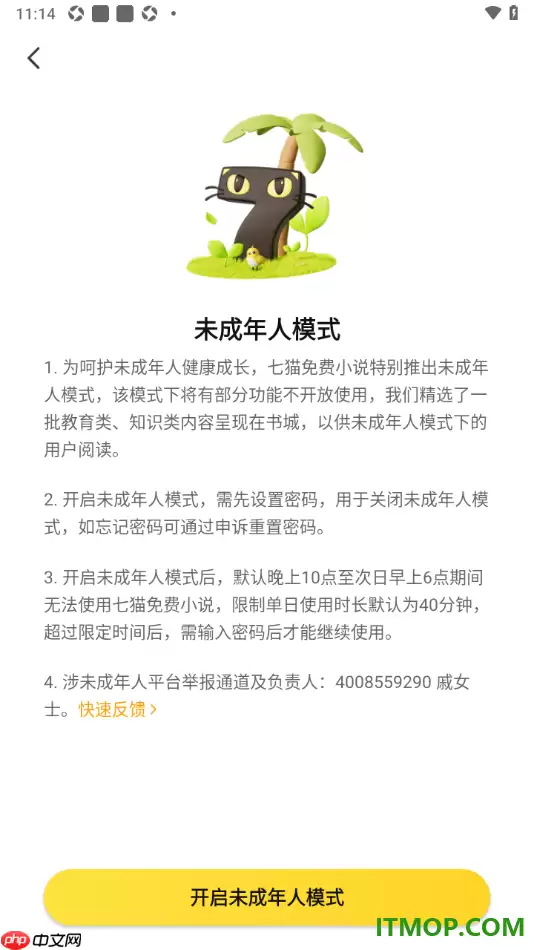Go back using the top-left arrow
Viewport: 534px width, 950px height.
pyautogui.click(x=34, y=58)
